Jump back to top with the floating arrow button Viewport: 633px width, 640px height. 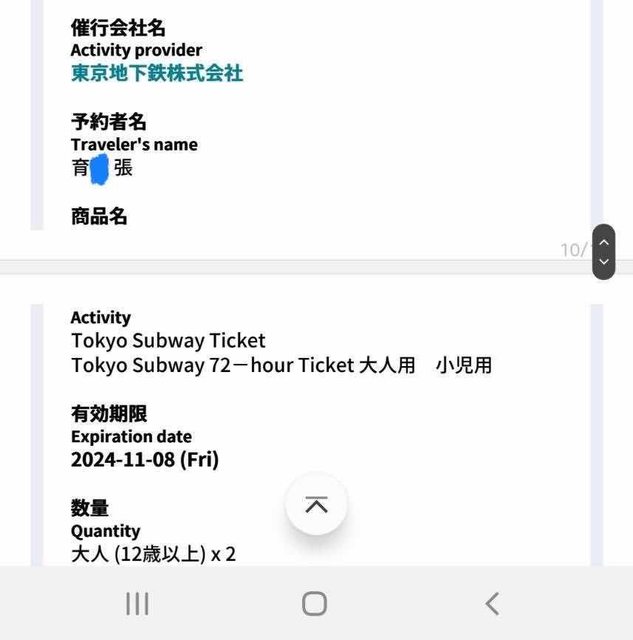point(316,504)
